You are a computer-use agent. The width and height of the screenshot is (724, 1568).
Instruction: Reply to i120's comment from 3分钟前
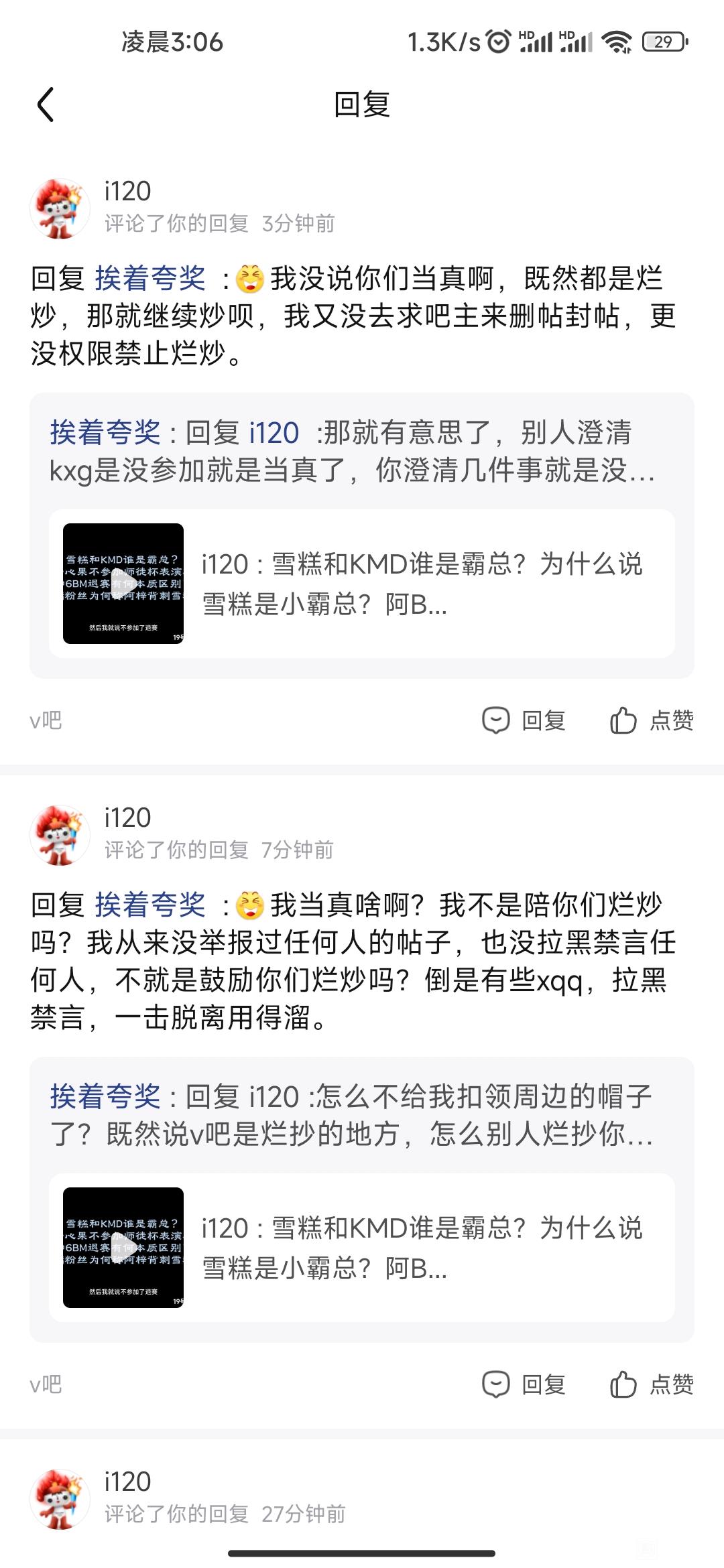click(x=524, y=720)
